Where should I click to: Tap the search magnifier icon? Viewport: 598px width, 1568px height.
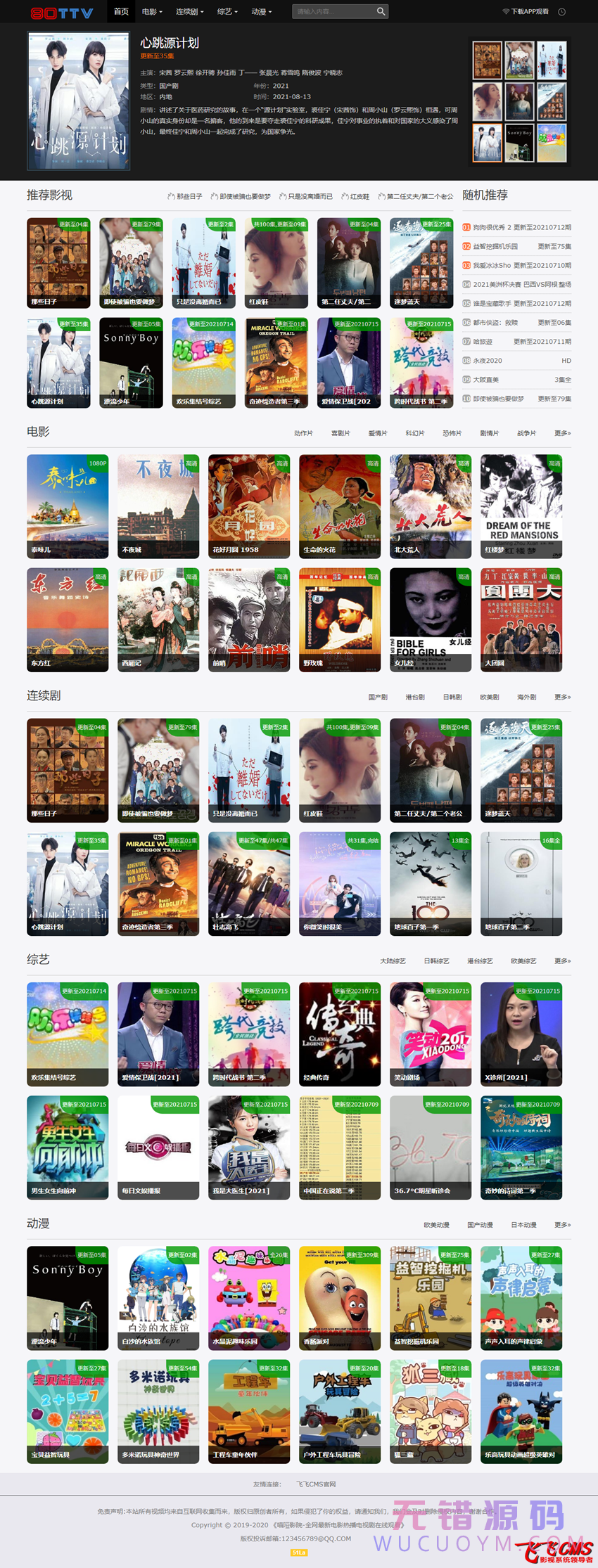[x=381, y=11]
